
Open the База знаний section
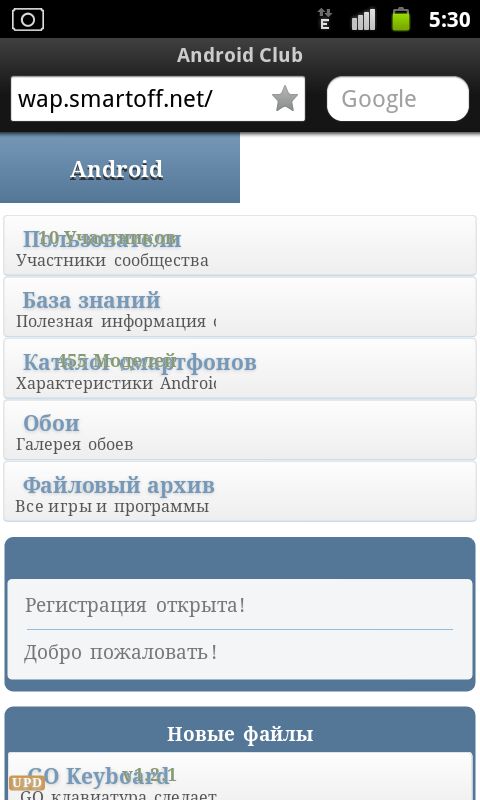(240, 307)
